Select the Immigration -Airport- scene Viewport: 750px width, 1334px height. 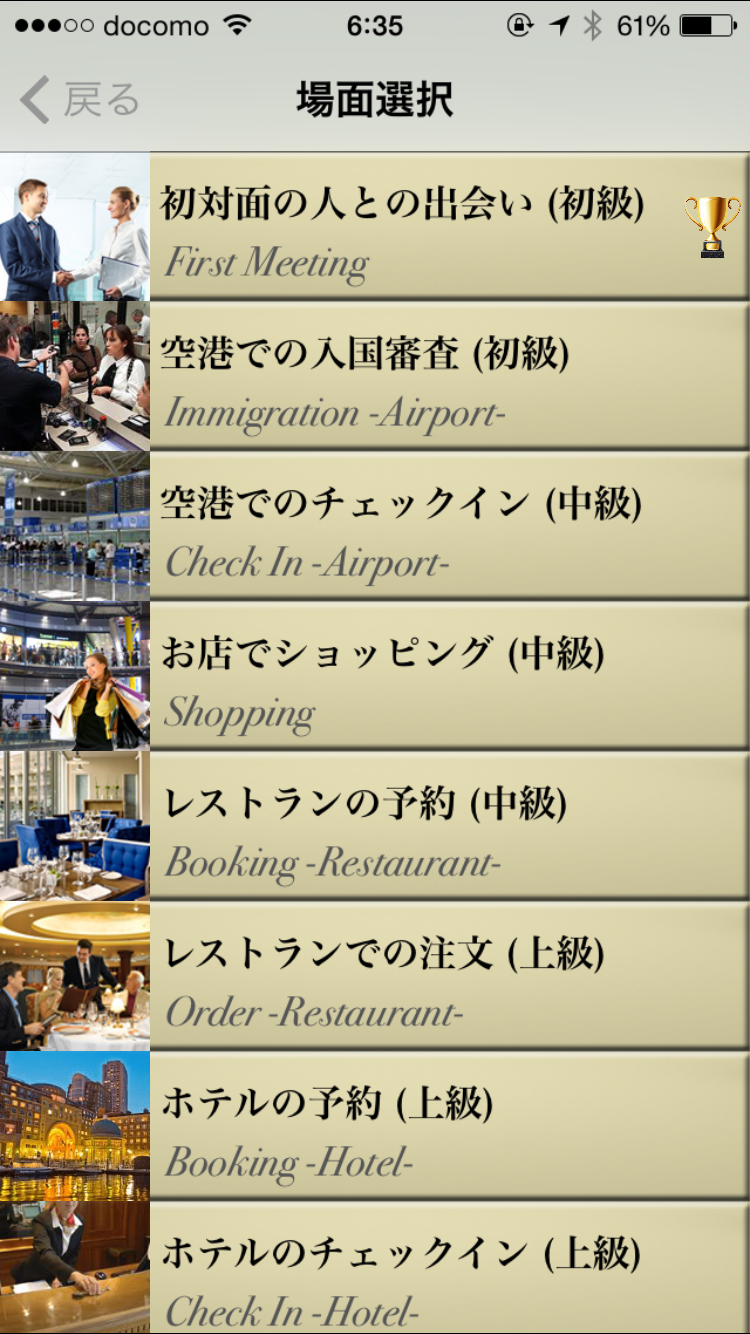point(375,376)
